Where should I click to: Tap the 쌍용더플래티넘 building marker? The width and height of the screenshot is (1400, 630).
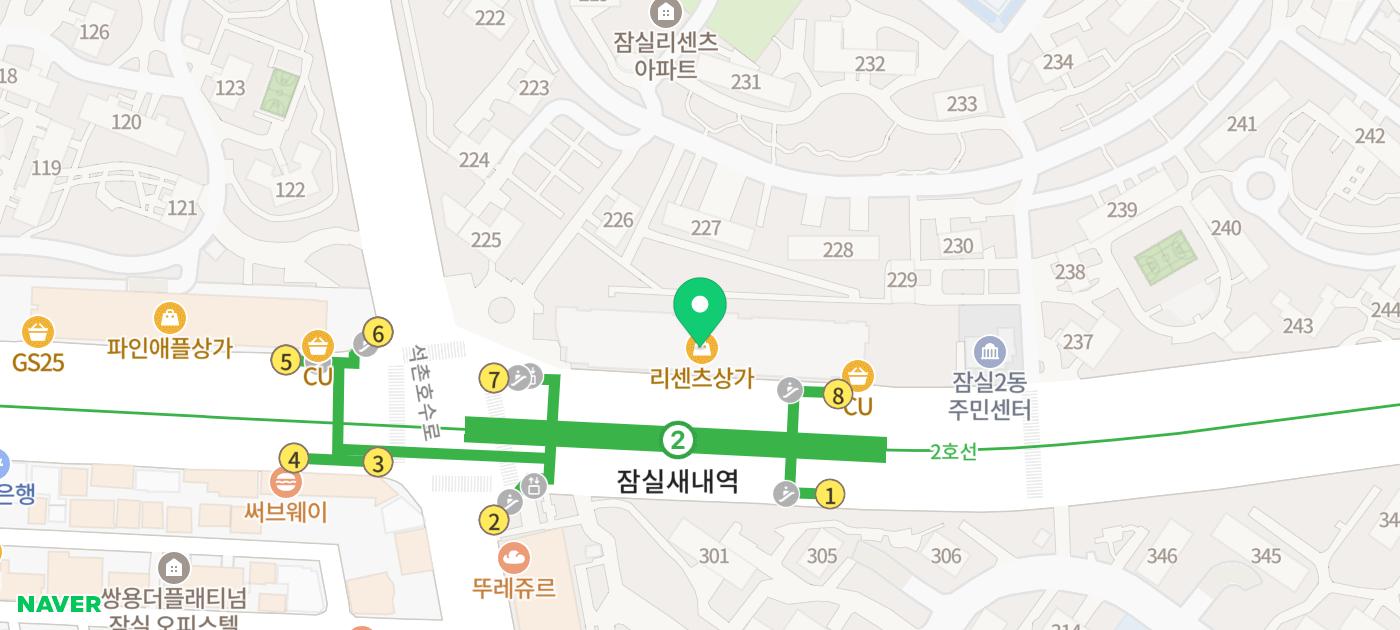[x=174, y=568]
